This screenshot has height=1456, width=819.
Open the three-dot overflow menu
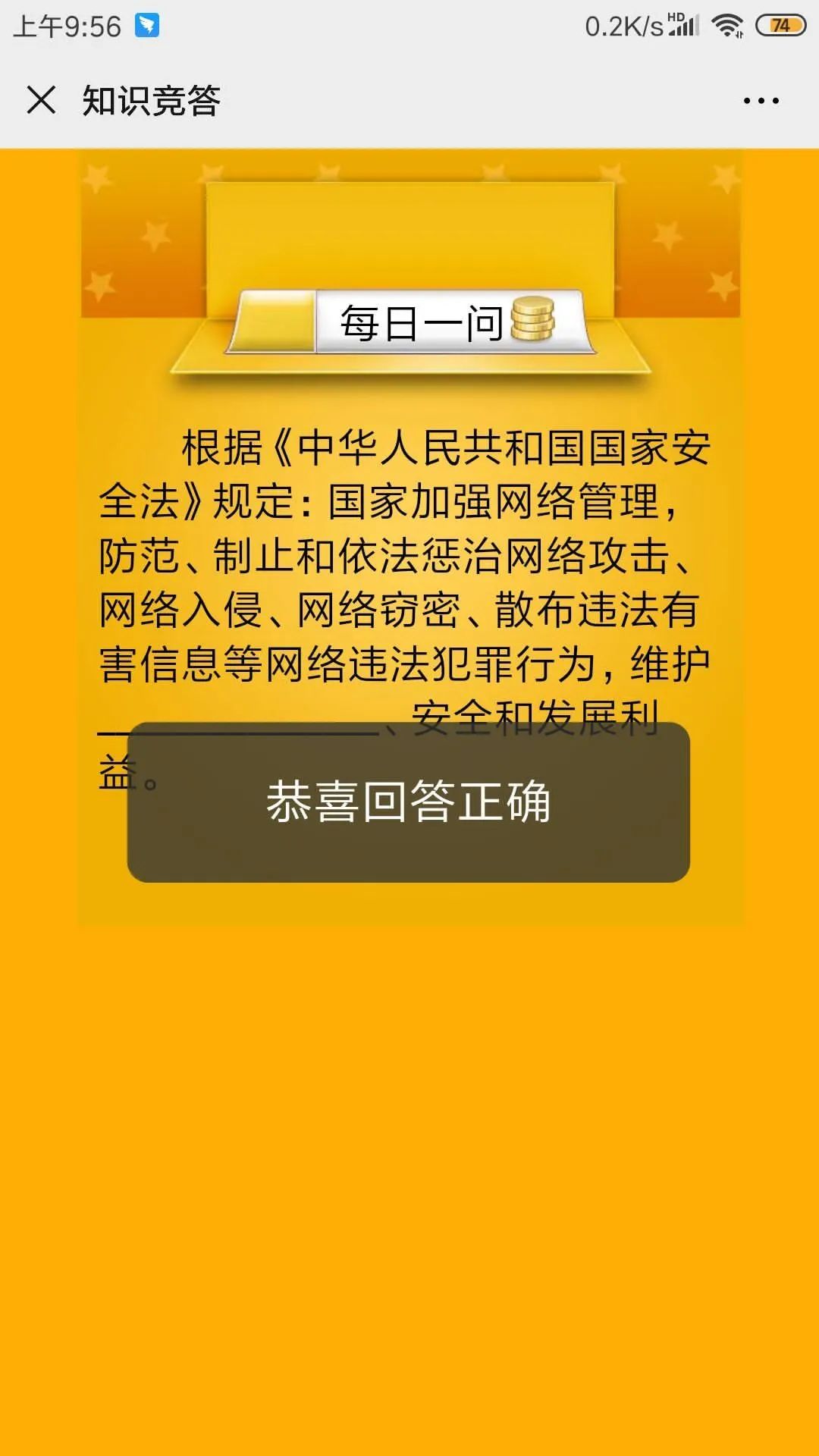tap(761, 101)
